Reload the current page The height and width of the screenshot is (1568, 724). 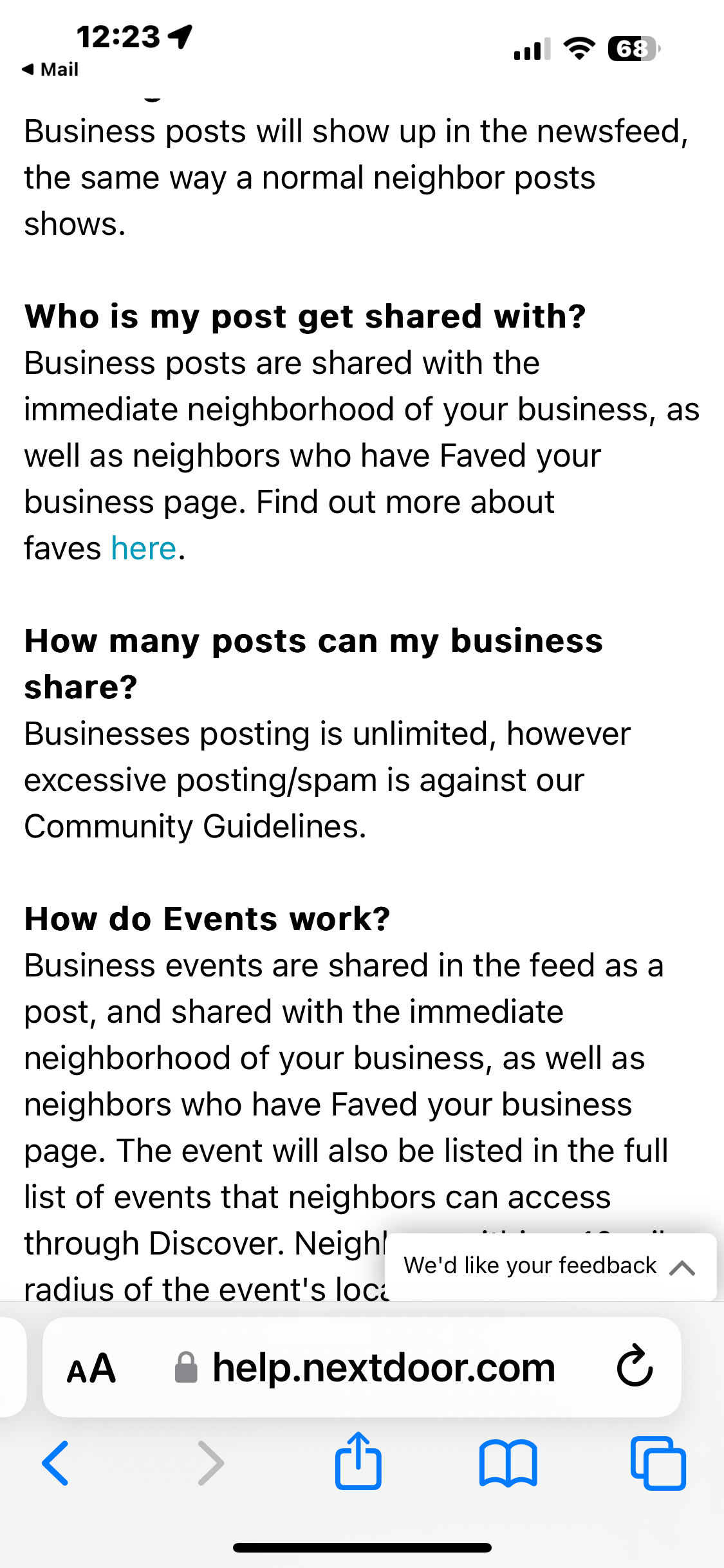click(x=635, y=1367)
